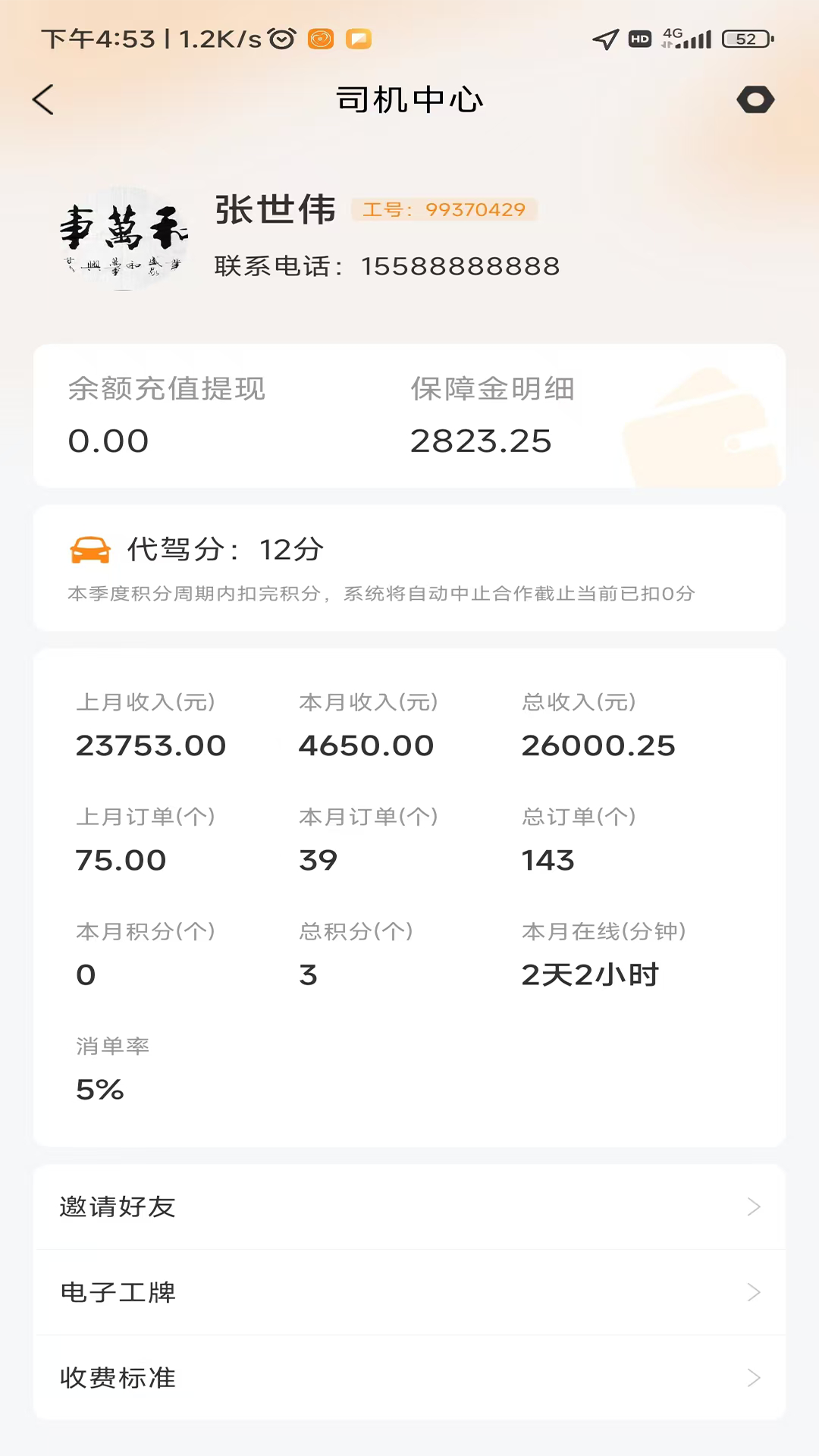The width and height of the screenshot is (819, 1456).
Task: Open the 代驾分 score card
Action: (x=409, y=568)
